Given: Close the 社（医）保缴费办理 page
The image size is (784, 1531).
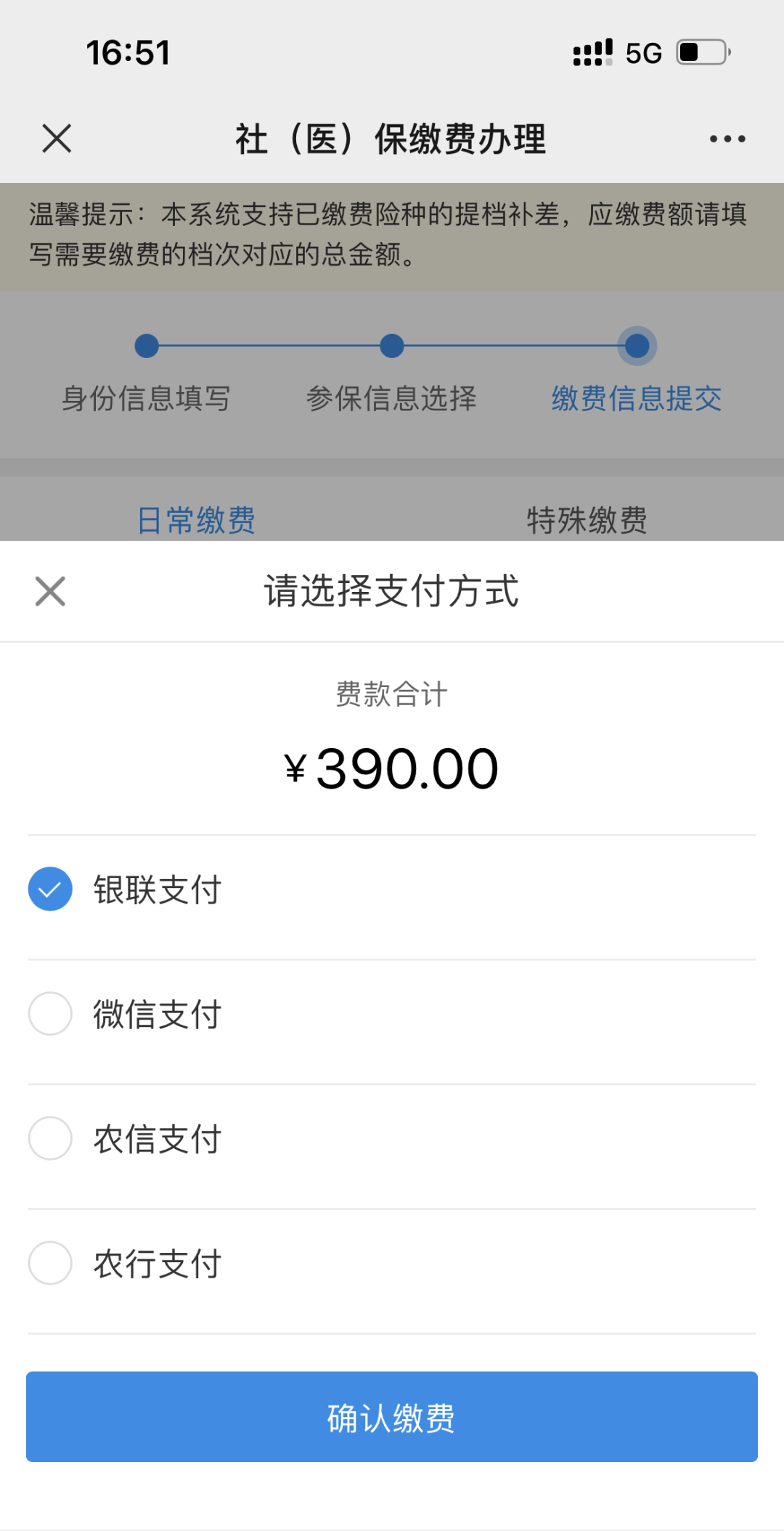Looking at the screenshot, I should [x=57, y=138].
